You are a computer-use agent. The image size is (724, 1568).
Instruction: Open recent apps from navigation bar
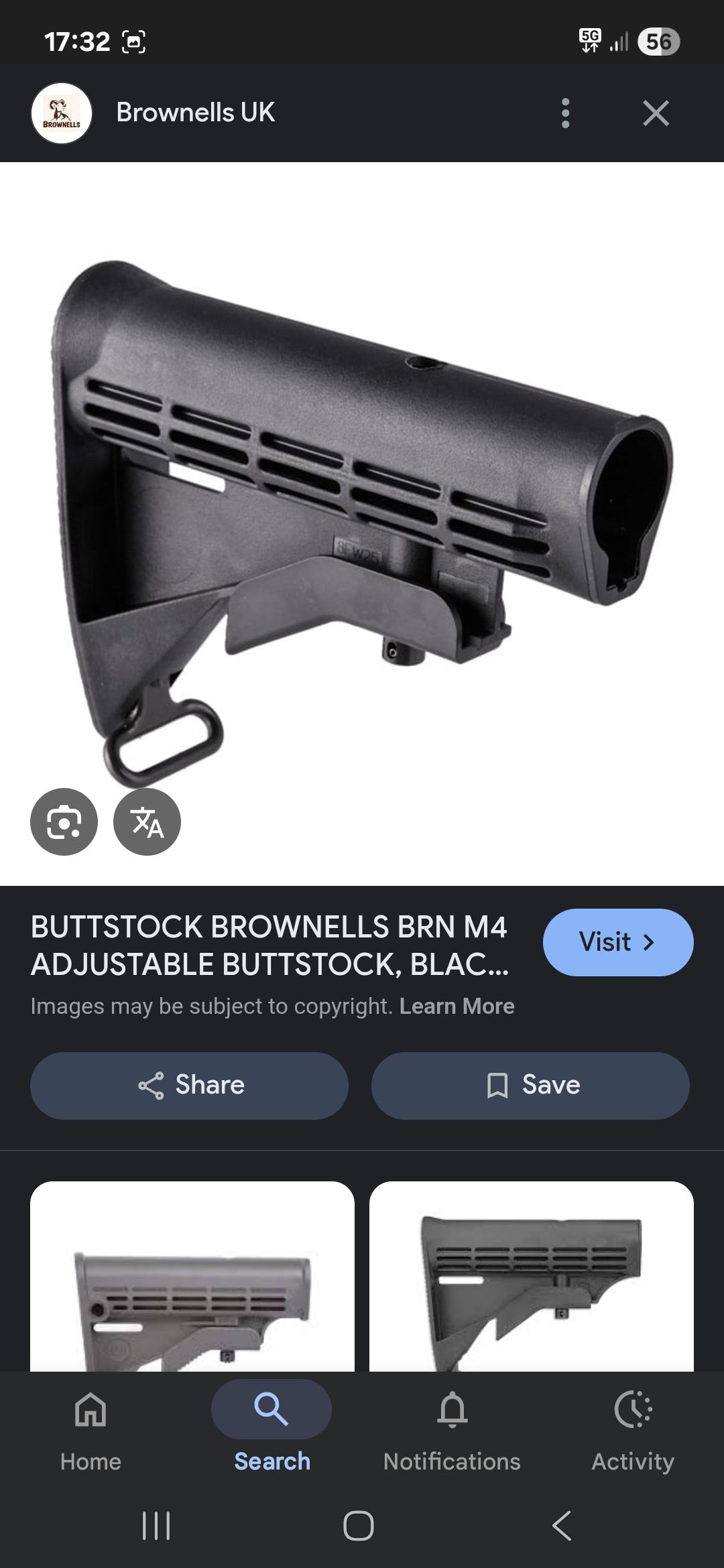coord(156,1526)
